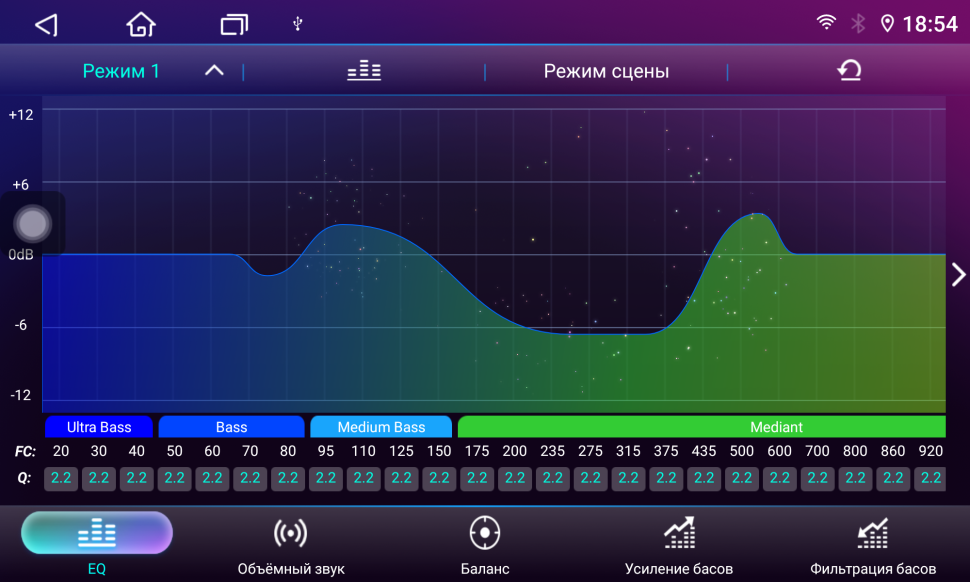Select the Medium Bass band

coord(381,427)
